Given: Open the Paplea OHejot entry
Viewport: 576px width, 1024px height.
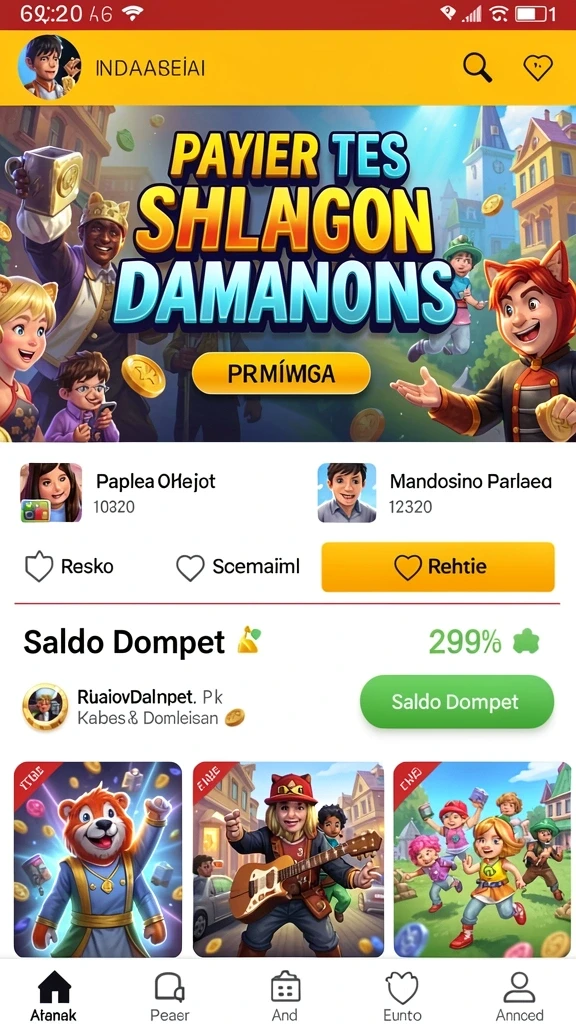Looking at the screenshot, I should [x=118, y=492].
